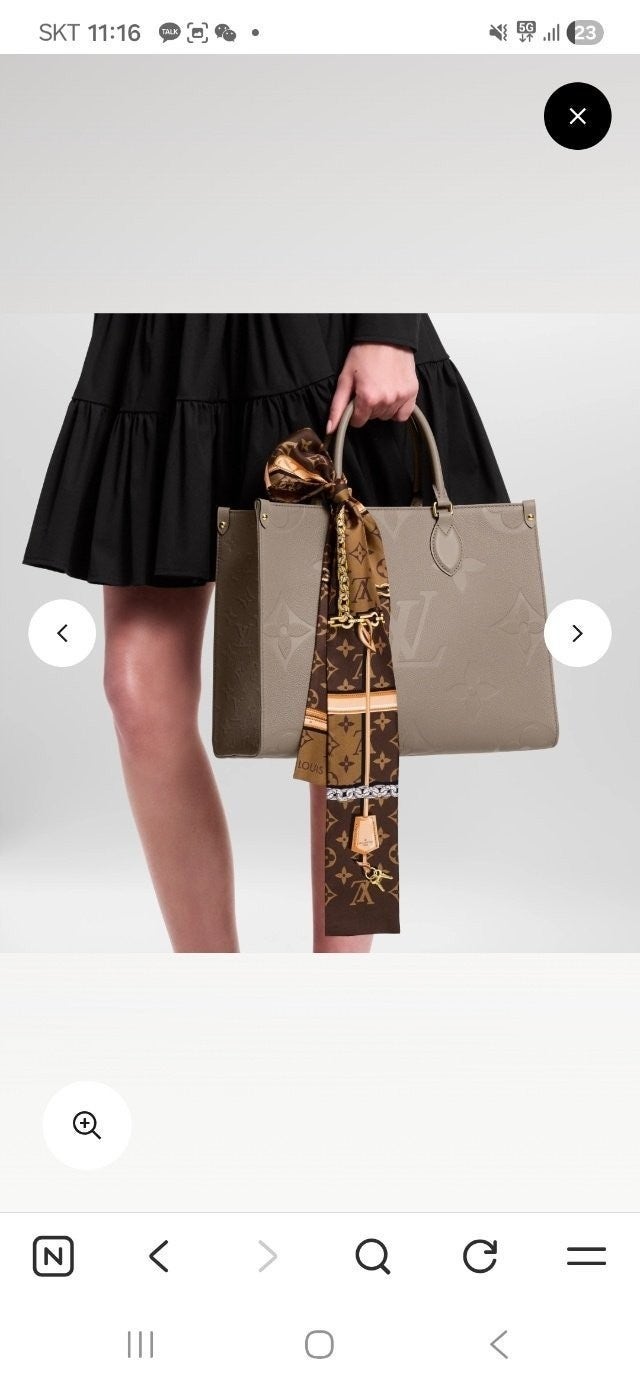
Task: Show the previous product image
Action: pos(62,633)
